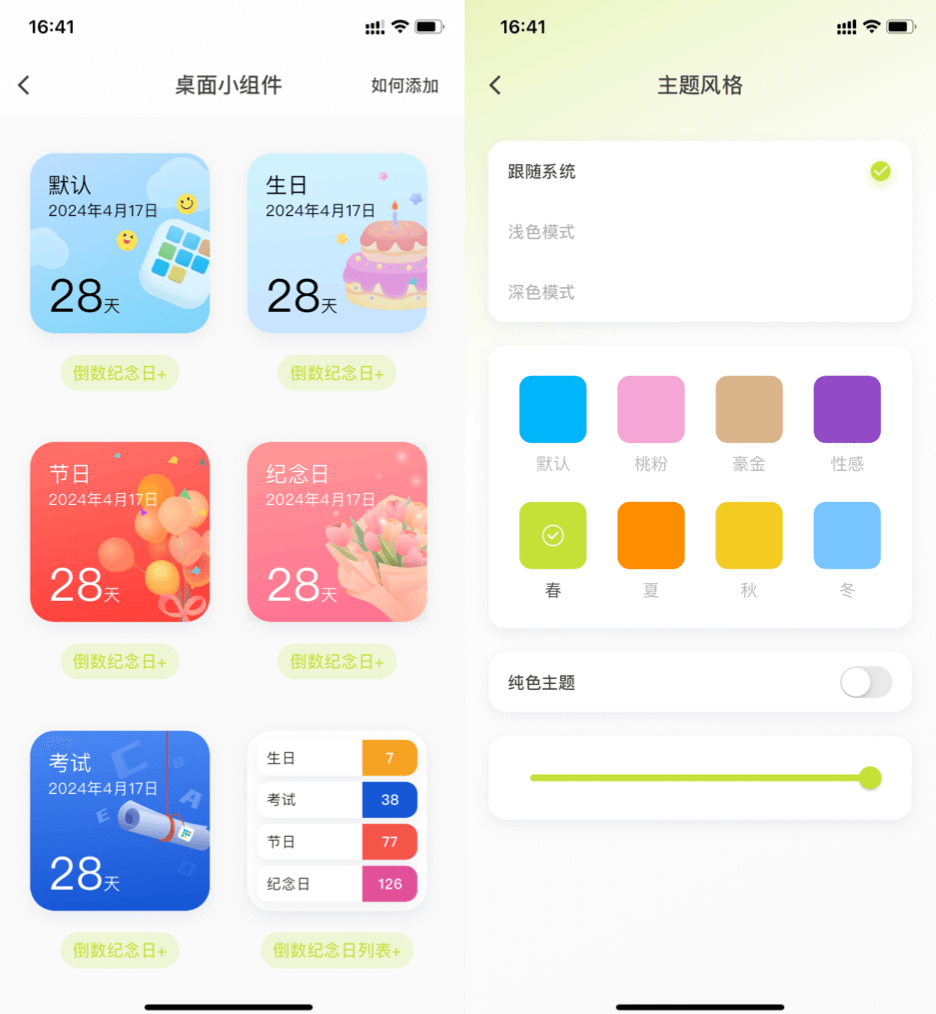Screen dimensions: 936x1014
Task: Pick the 性感 purple color theme
Action: tap(847, 409)
